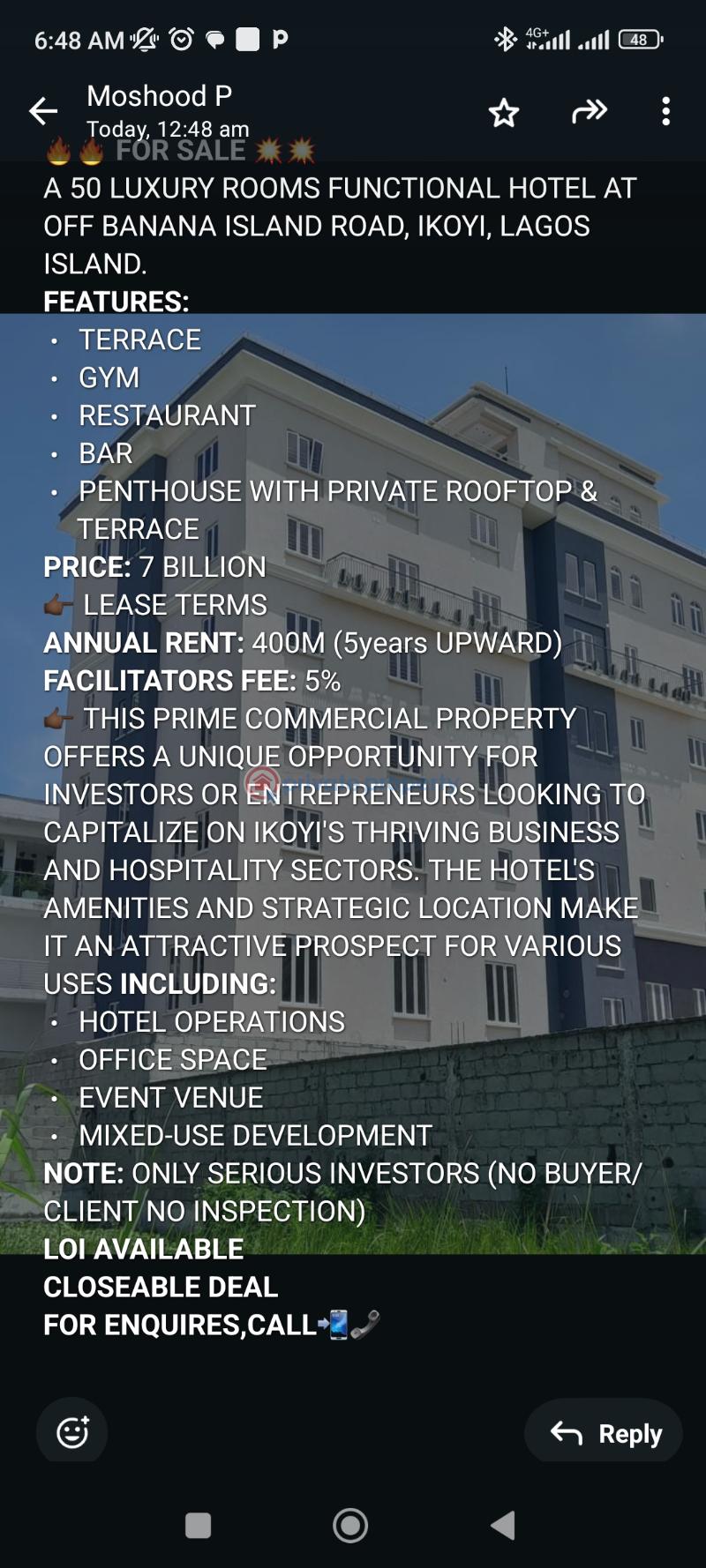Image resolution: width=706 pixels, height=1568 pixels.
Task: Tap the Reply button
Action: (604, 1432)
